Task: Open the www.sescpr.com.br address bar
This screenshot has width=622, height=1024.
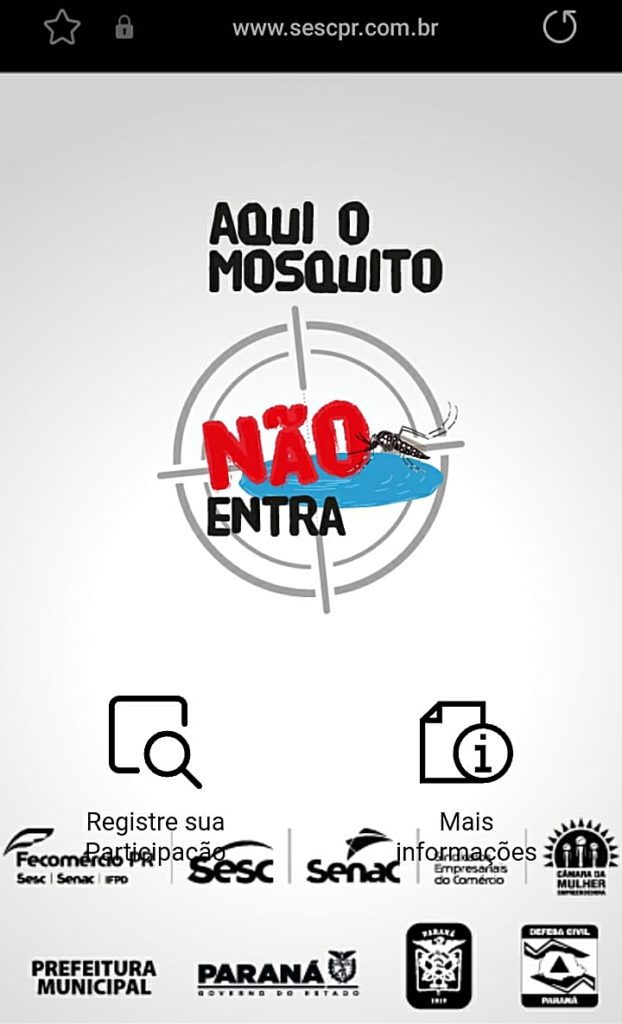Action: point(335,28)
